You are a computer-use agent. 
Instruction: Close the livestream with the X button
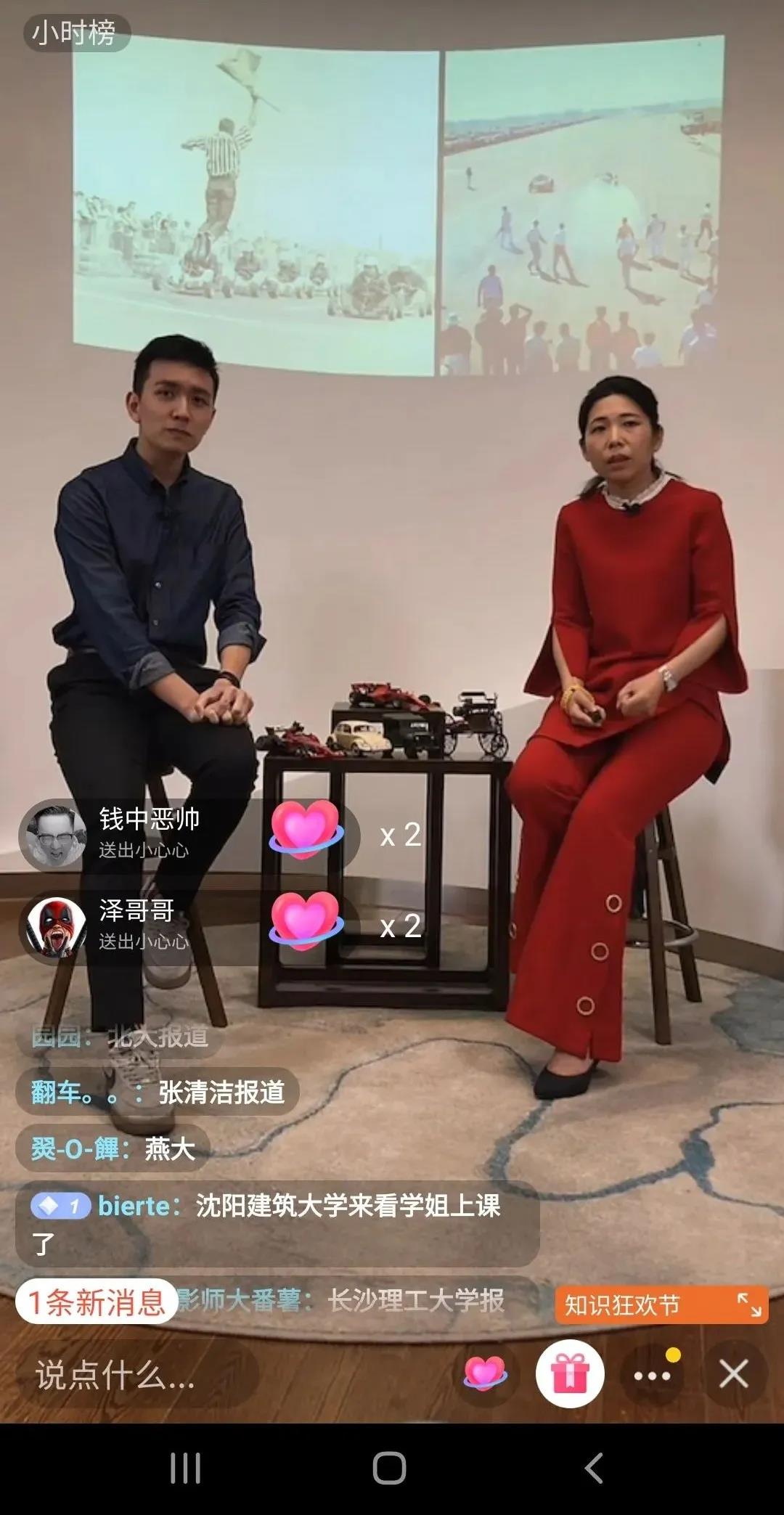click(733, 1374)
